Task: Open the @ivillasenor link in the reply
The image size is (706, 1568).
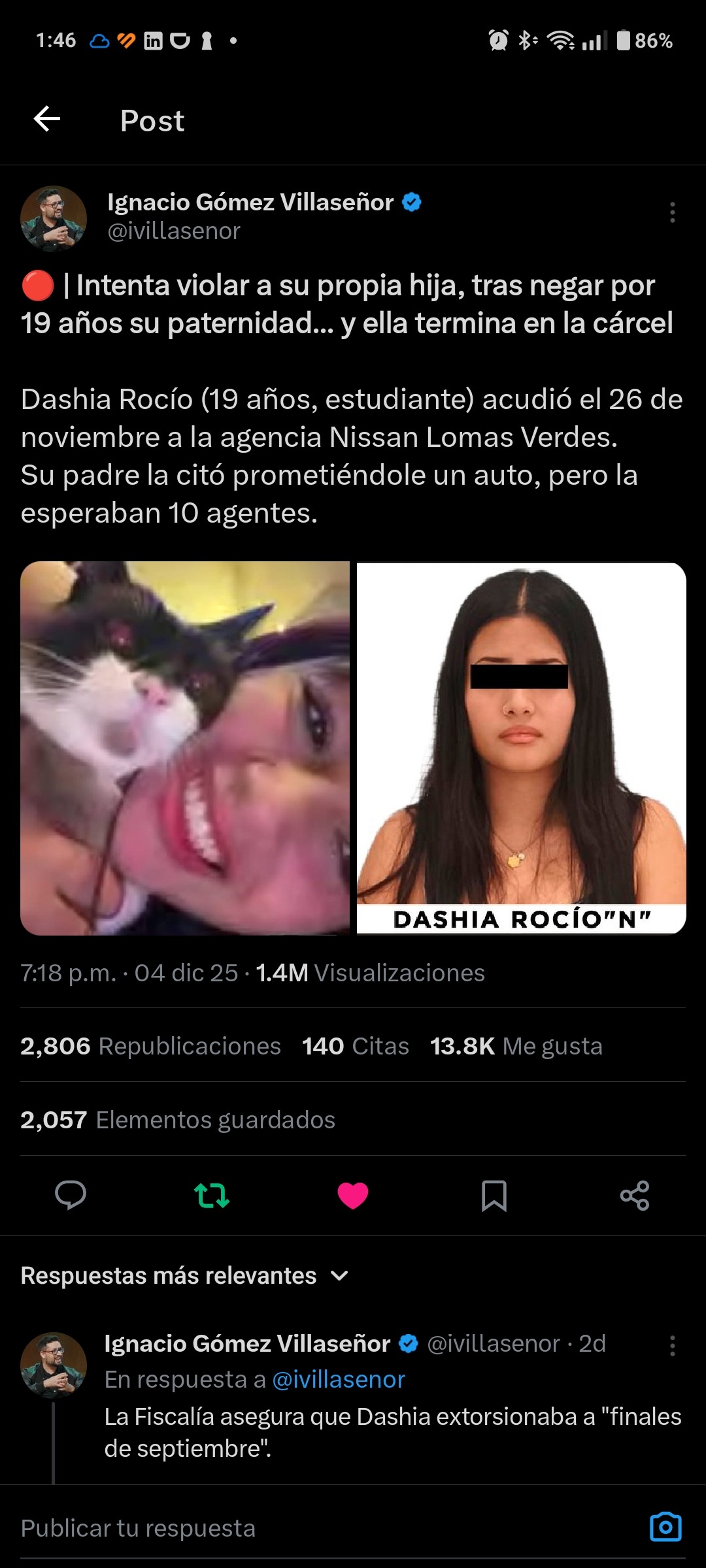Action: click(x=339, y=1379)
